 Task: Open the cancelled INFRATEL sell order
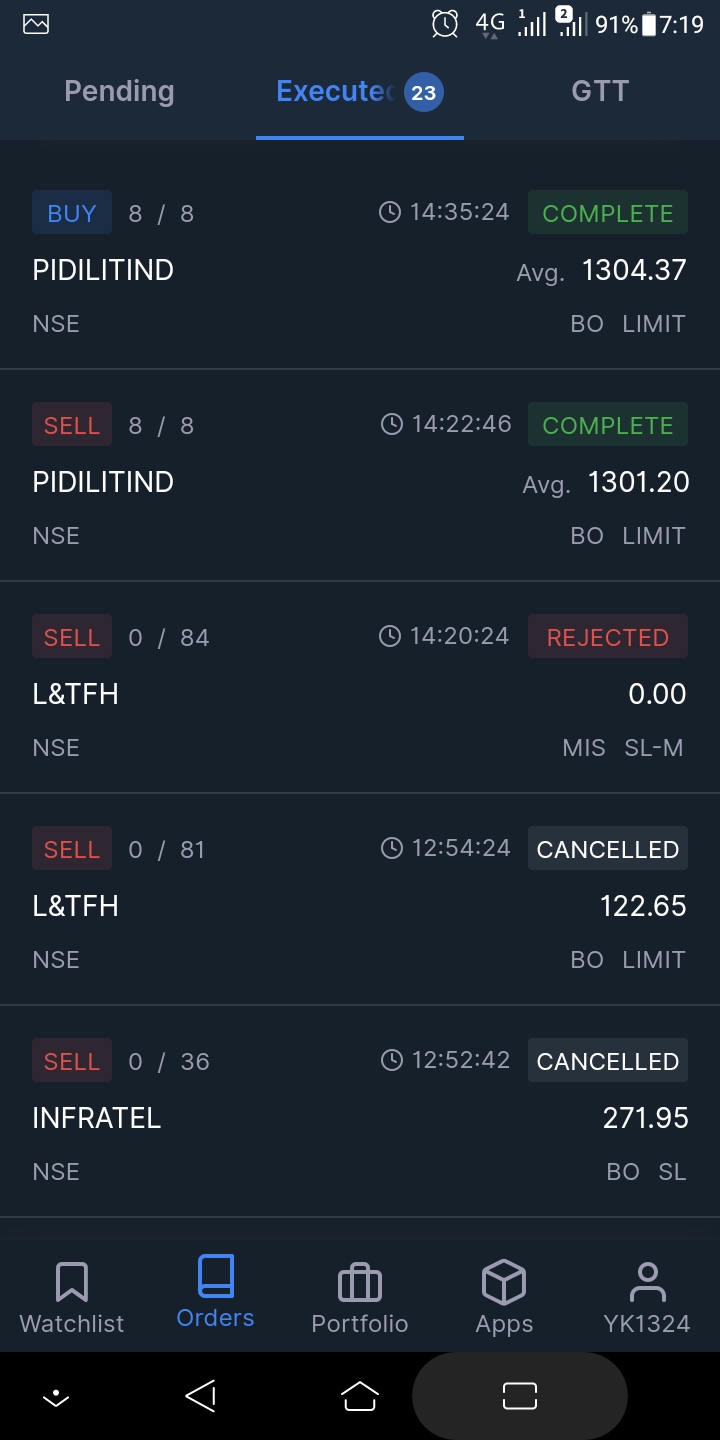click(x=359, y=1115)
